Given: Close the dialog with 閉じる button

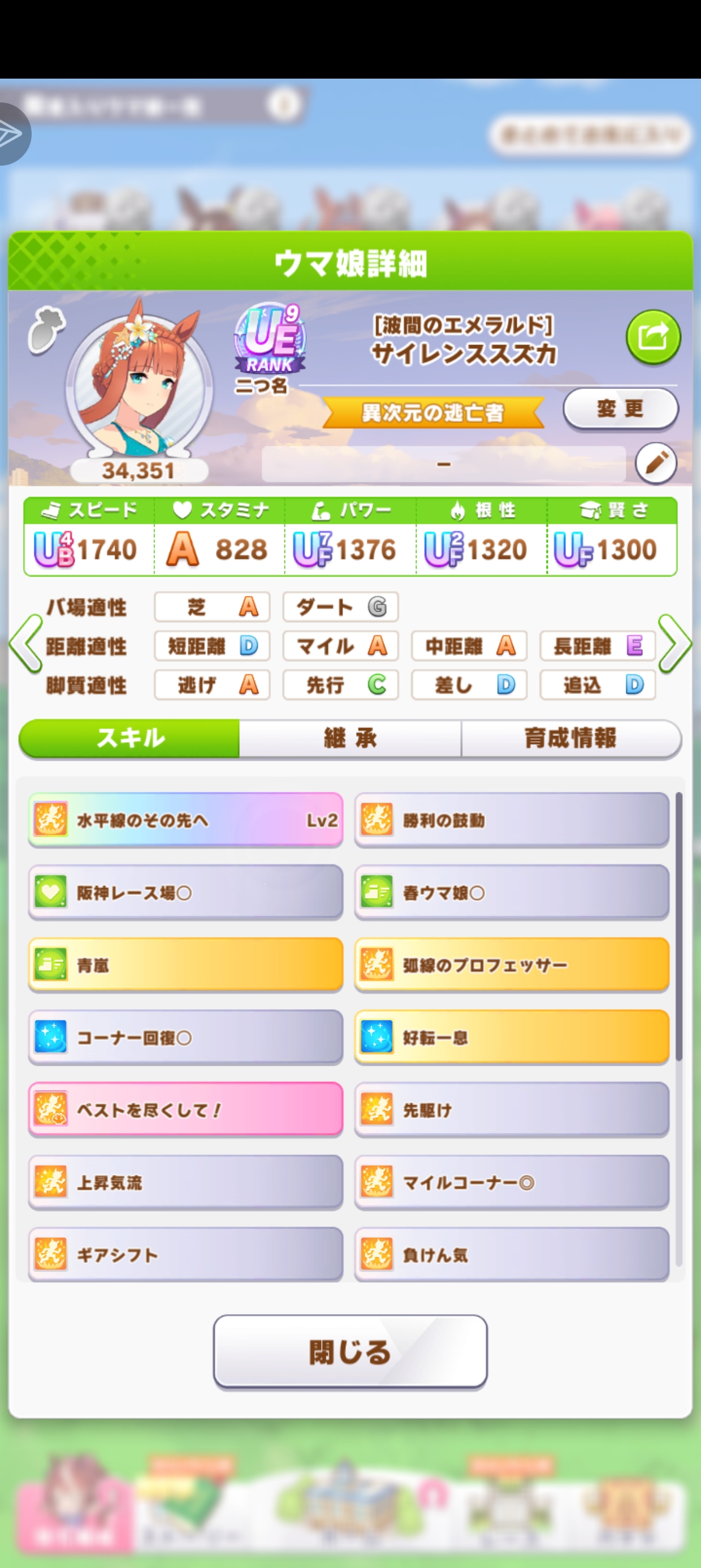Looking at the screenshot, I should 350,1352.
